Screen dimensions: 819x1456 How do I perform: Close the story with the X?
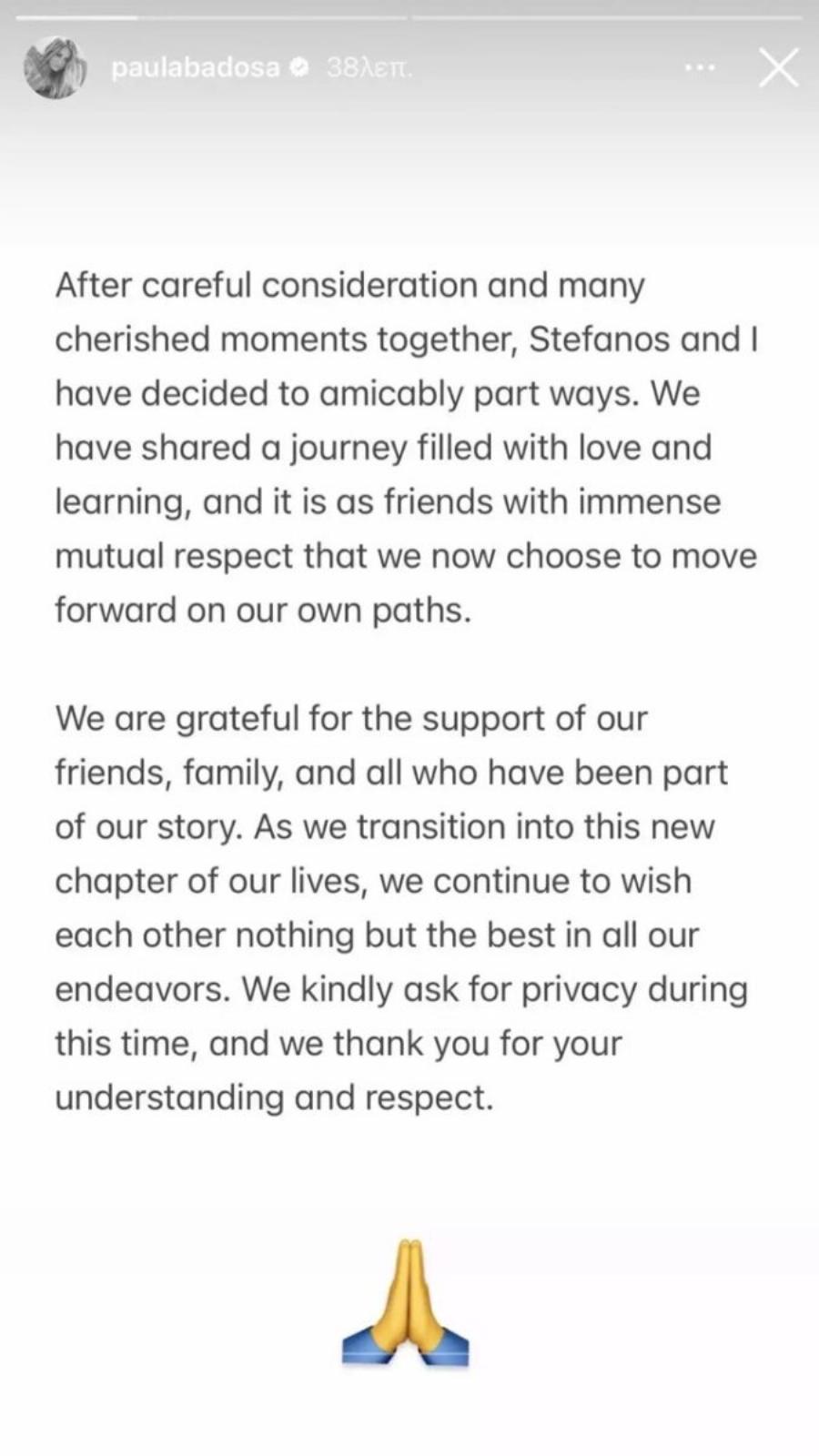[x=779, y=68]
